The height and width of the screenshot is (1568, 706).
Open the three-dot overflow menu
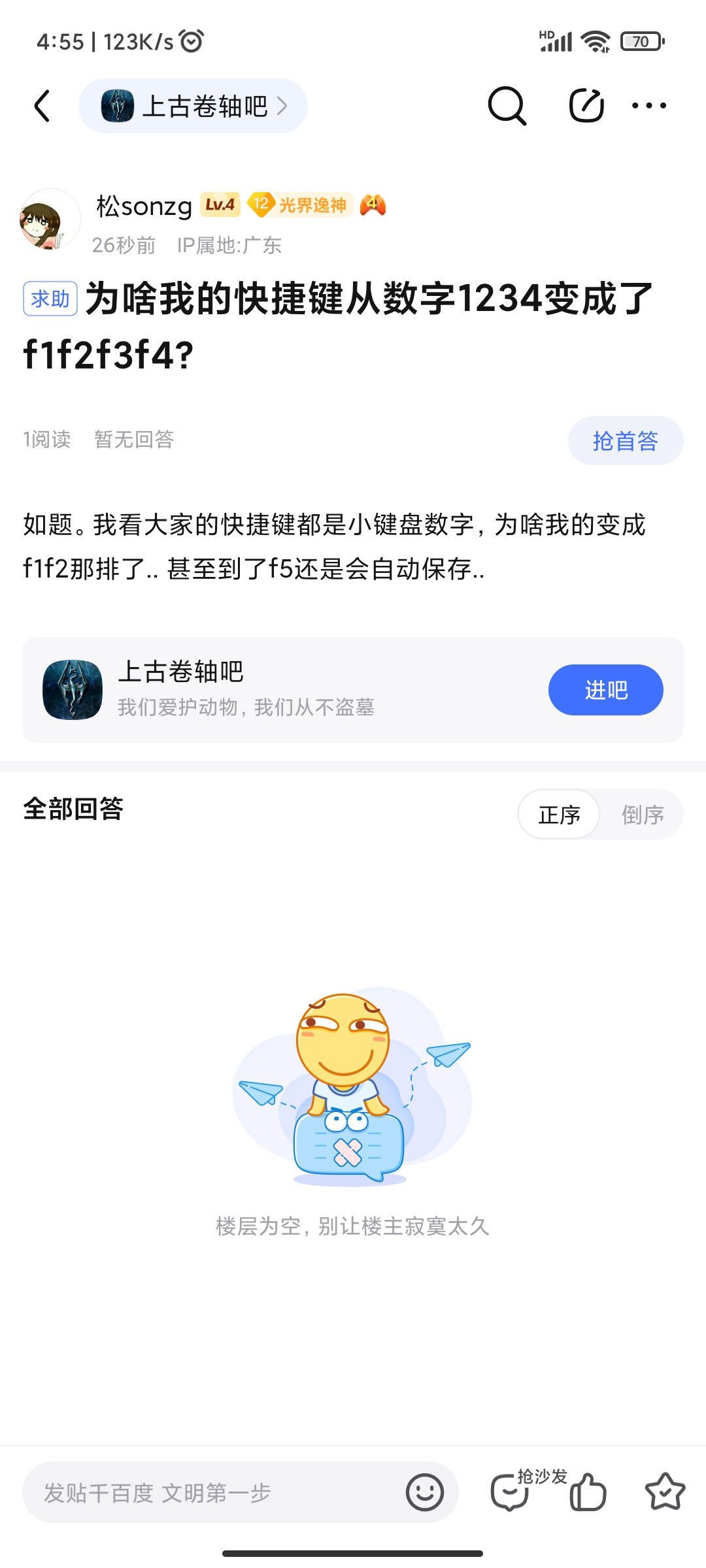[x=649, y=106]
